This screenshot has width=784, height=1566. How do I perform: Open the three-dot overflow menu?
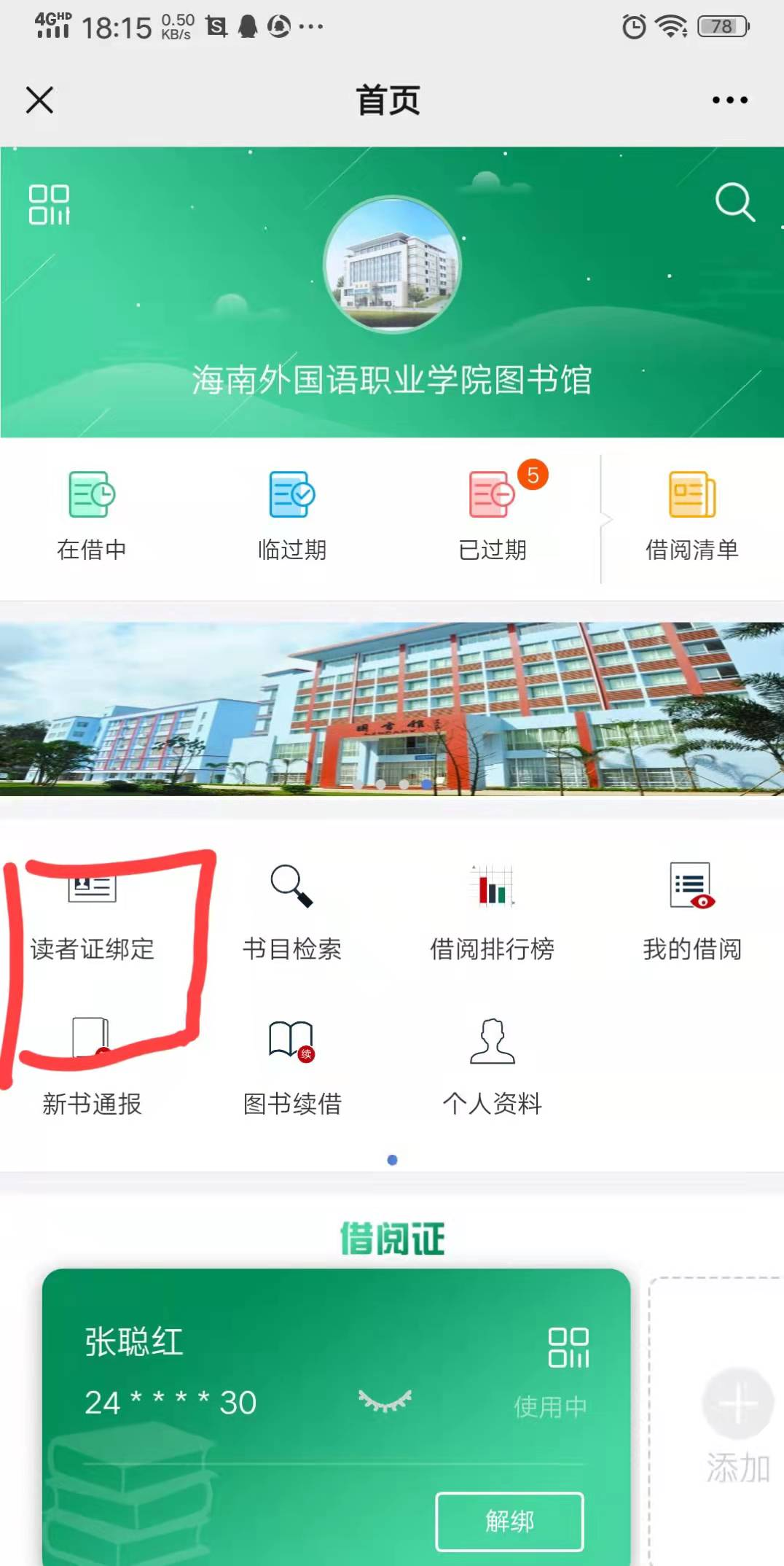729,100
